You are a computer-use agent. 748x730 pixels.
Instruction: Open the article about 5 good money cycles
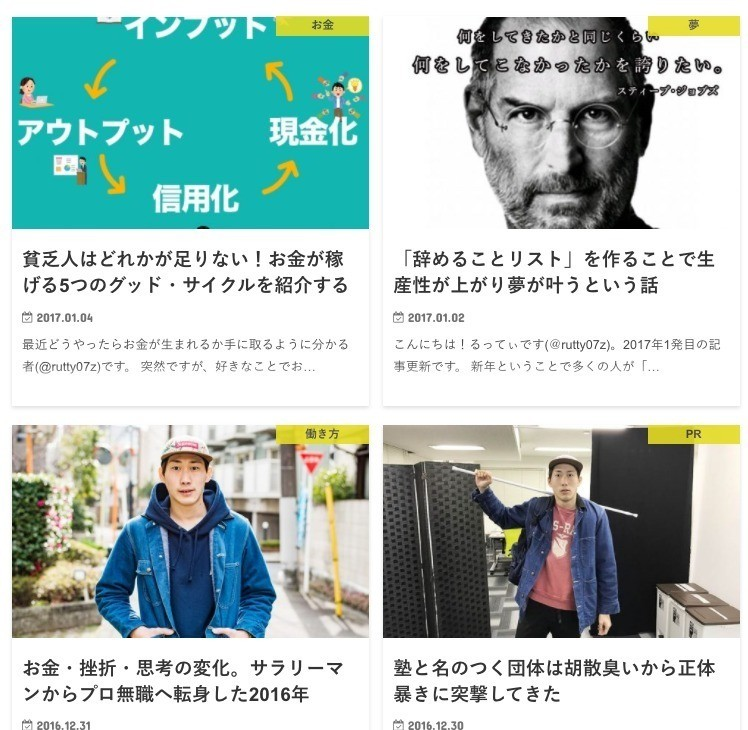click(x=185, y=272)
